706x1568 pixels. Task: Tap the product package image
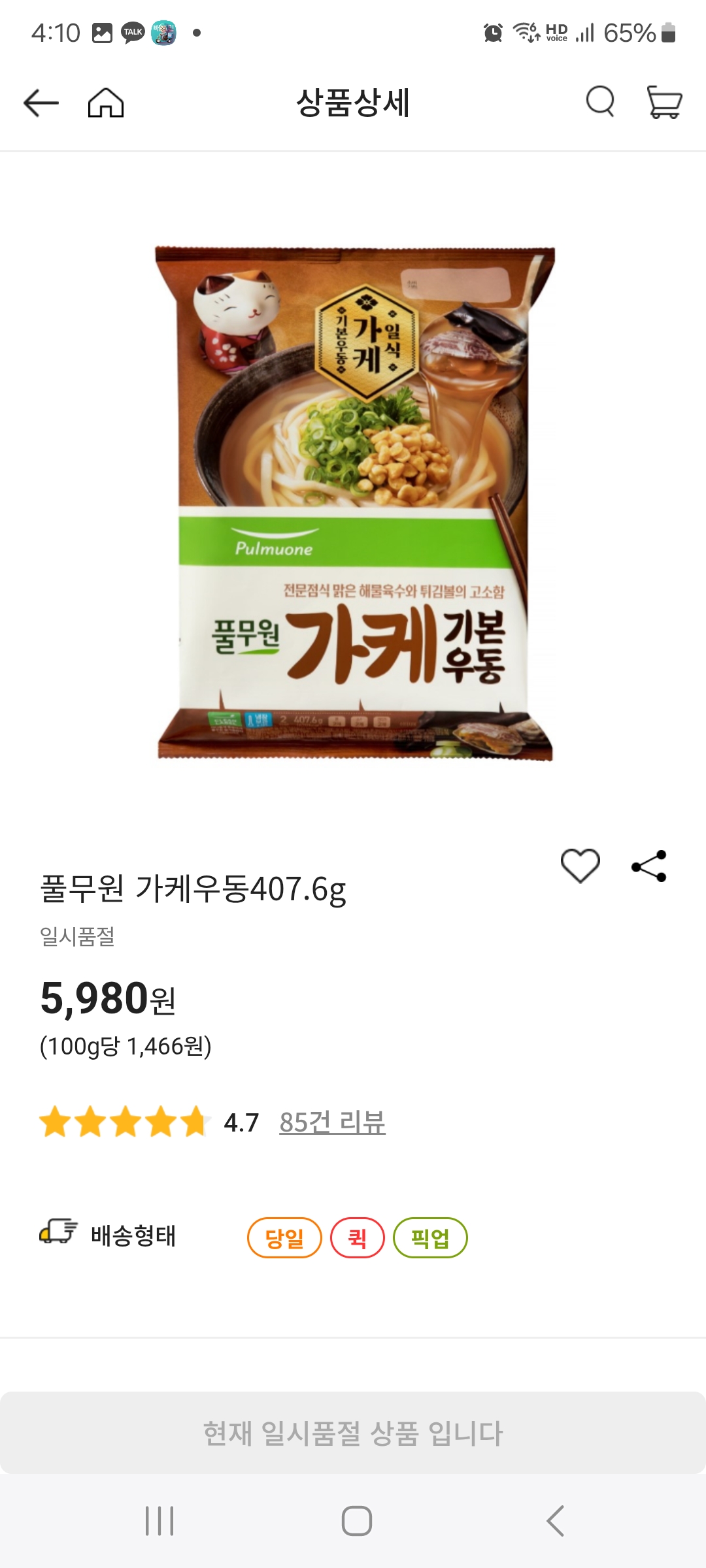pos(353,503)
